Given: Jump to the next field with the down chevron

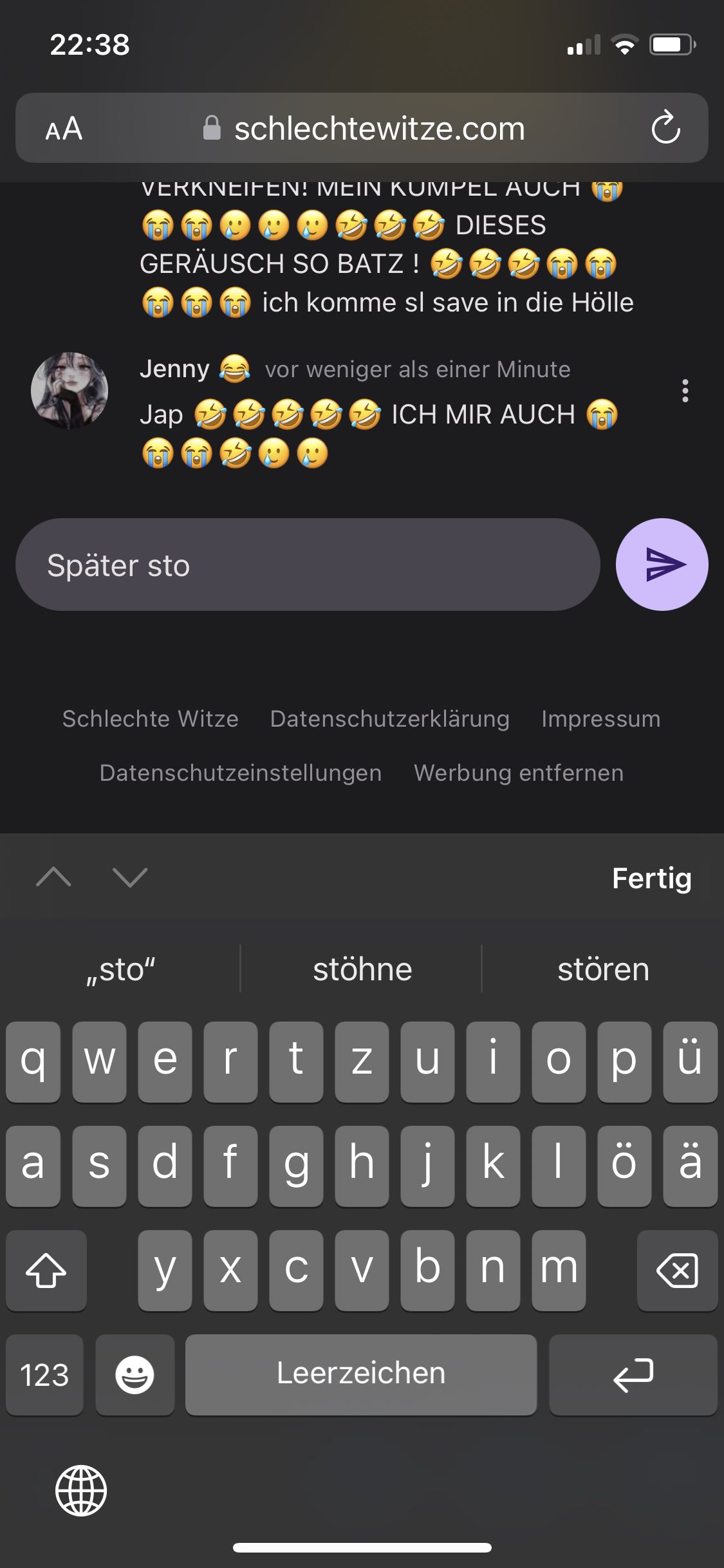Looking at the screenshot, I should point(129,877).
